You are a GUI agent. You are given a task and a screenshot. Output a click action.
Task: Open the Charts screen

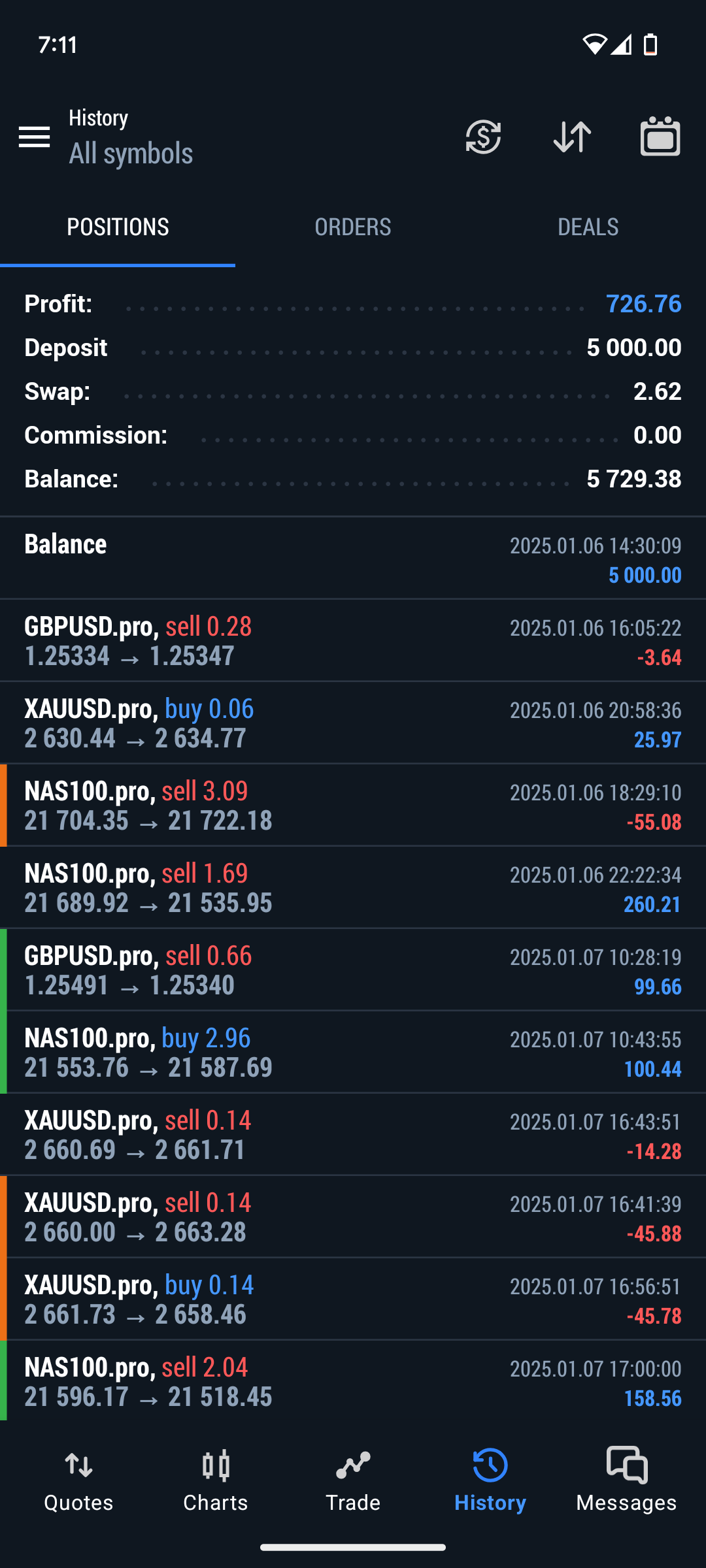coord(216,1483)
